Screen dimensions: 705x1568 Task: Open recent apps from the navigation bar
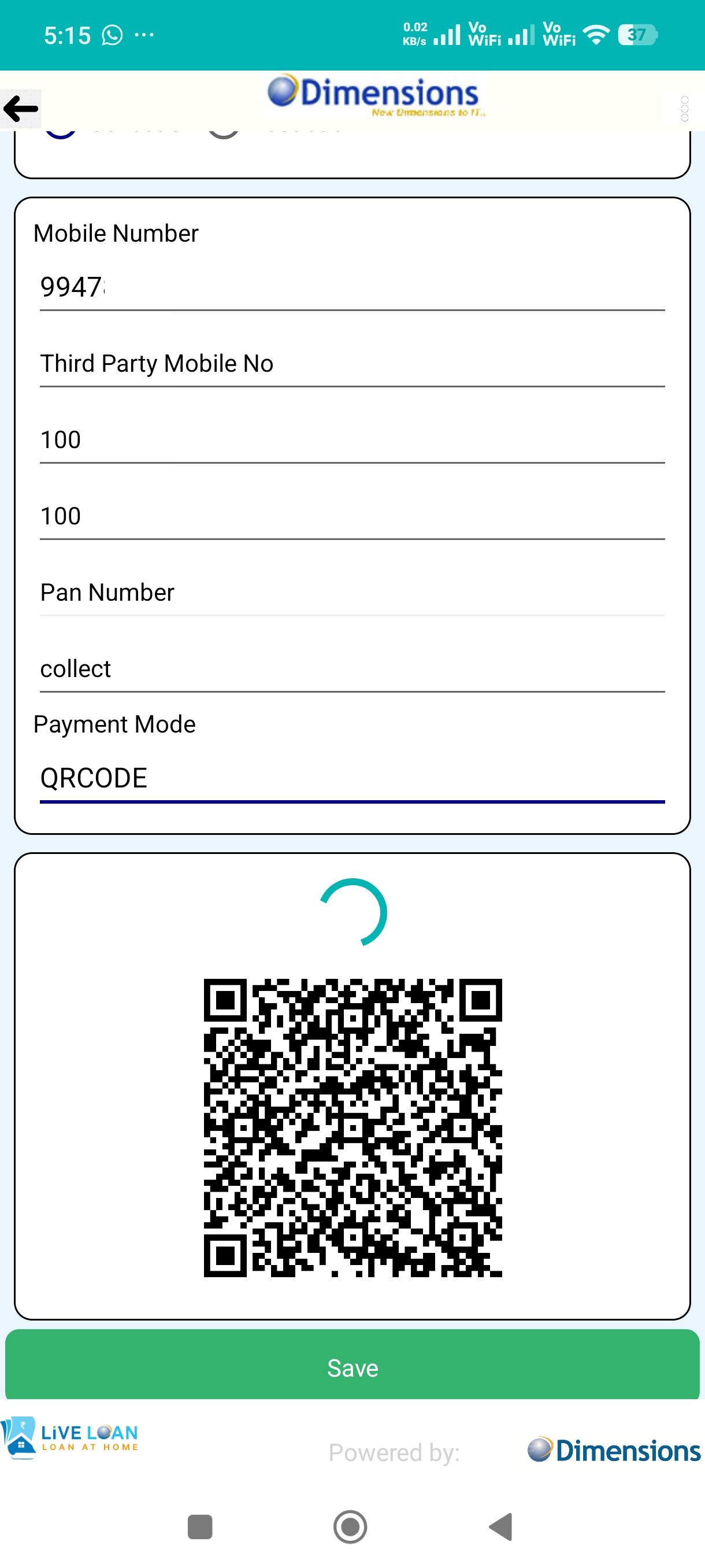pyautogui.click(x=200, y=1526)
